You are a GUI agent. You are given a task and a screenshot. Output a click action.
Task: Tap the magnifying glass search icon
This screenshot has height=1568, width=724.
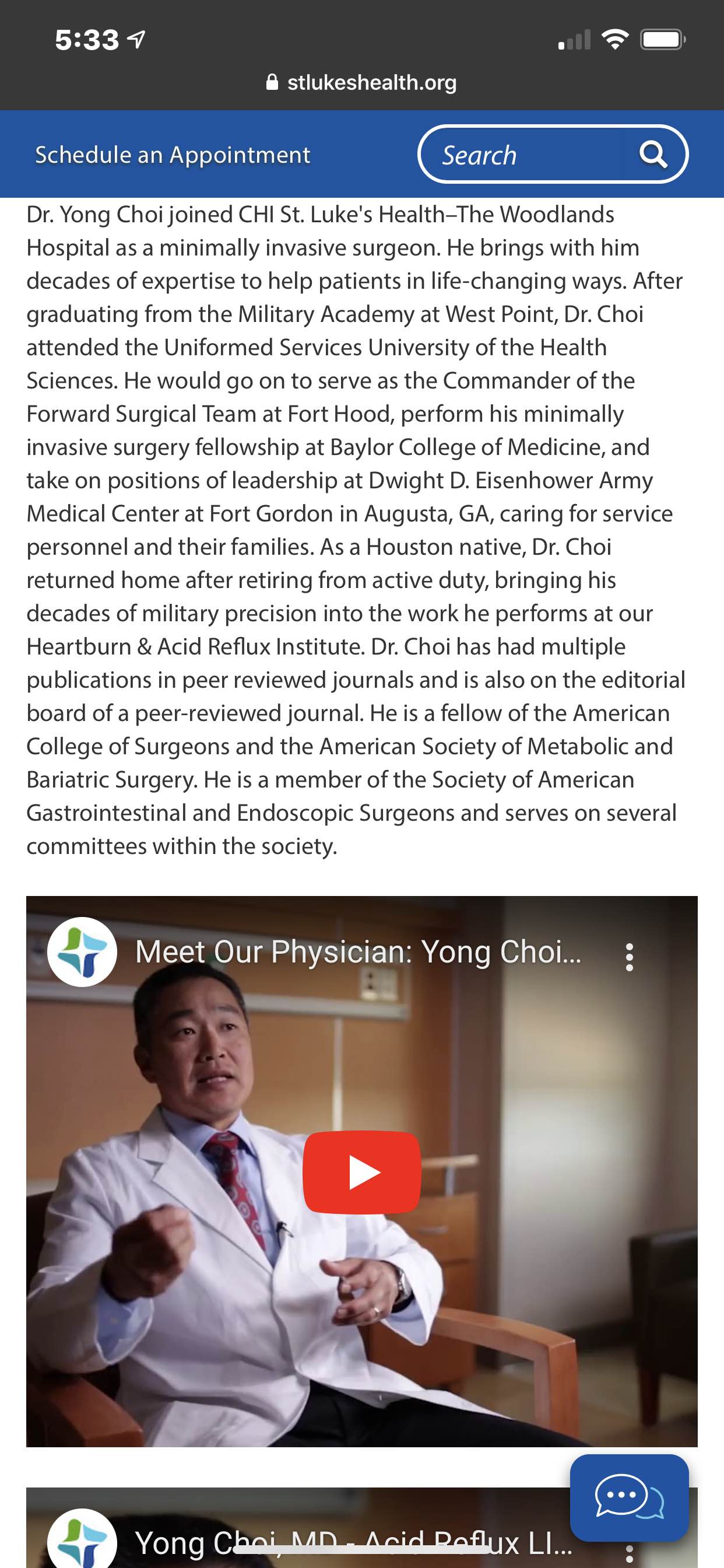653,155
